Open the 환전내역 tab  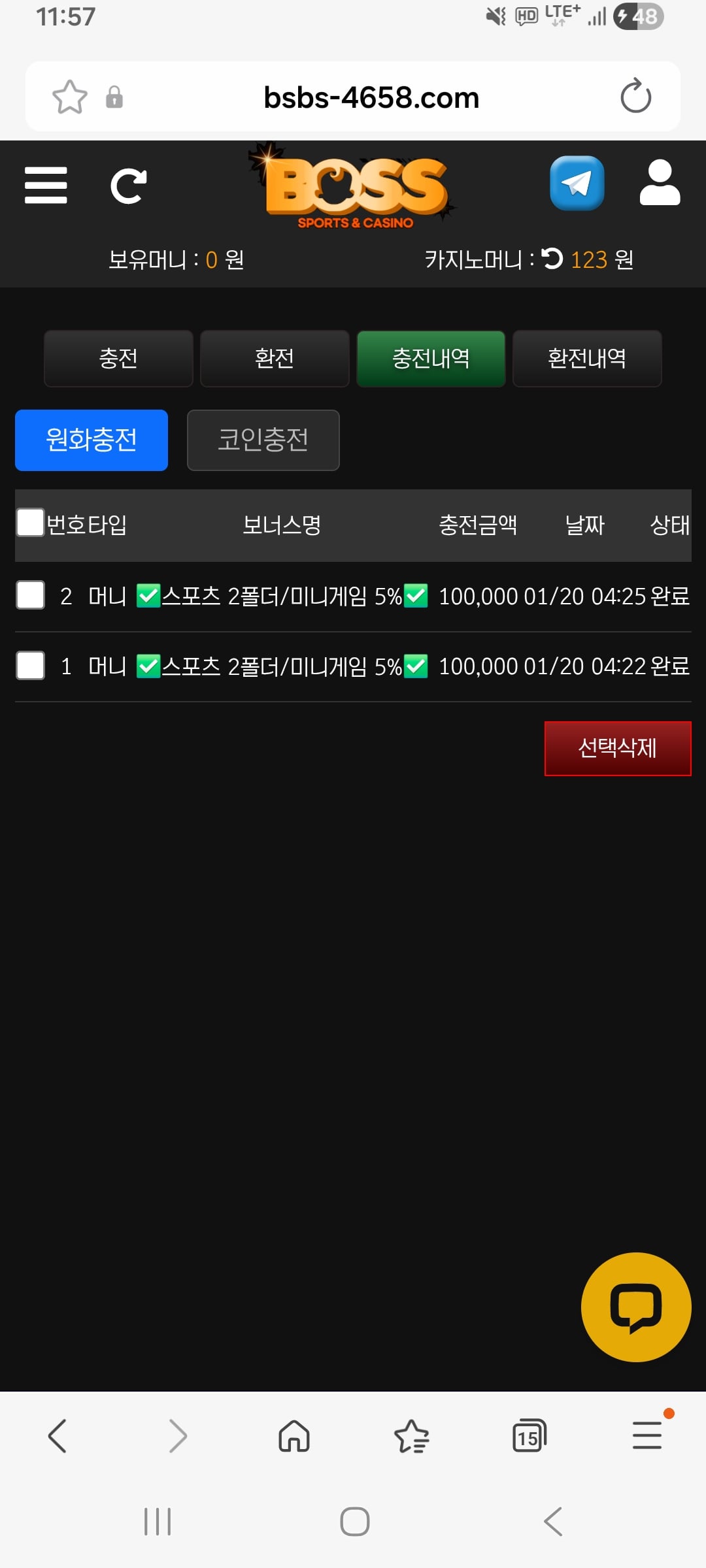587,359
